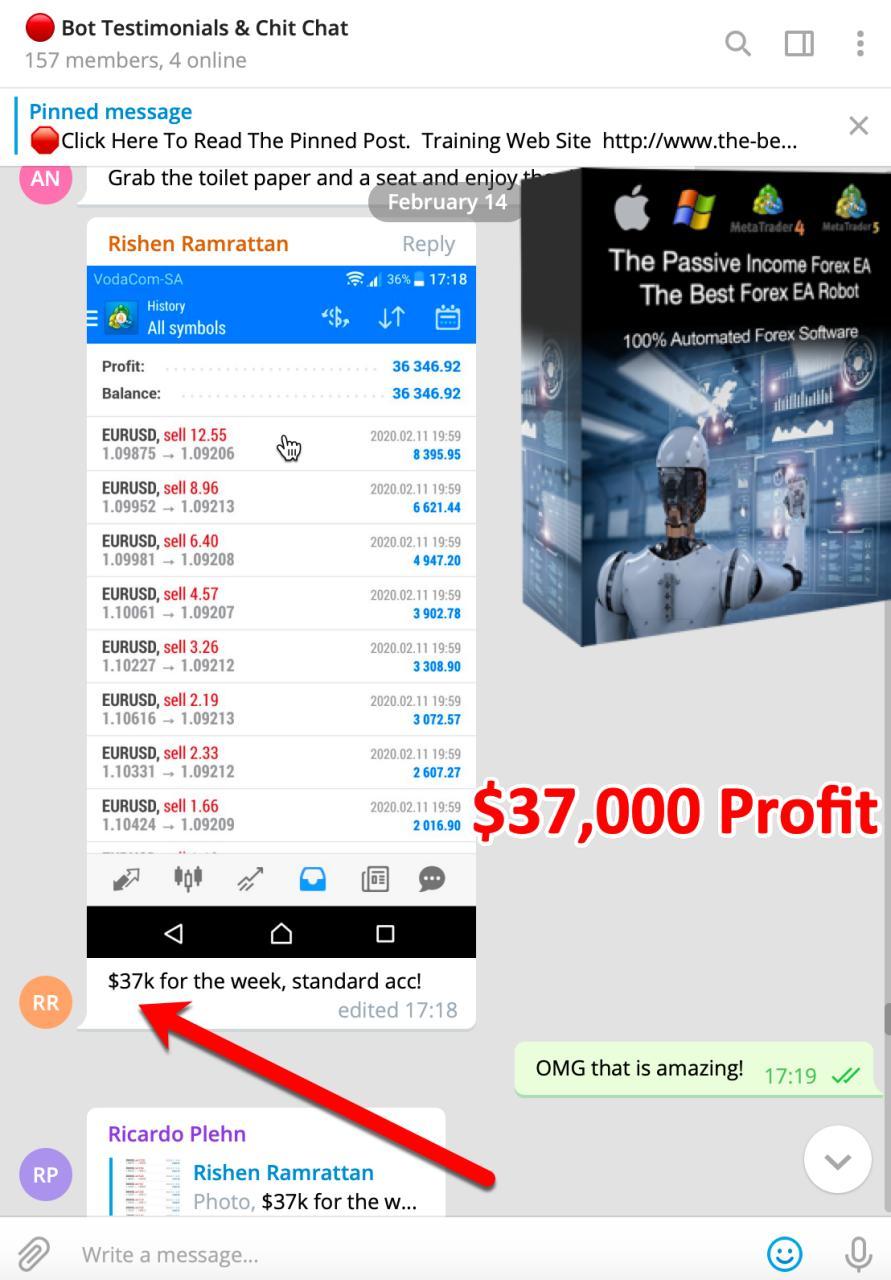Viewport: 891px width, 1280px height.
Task: Toggle the side panel icon
Action: pyautogui.click(x=799, y=43)
